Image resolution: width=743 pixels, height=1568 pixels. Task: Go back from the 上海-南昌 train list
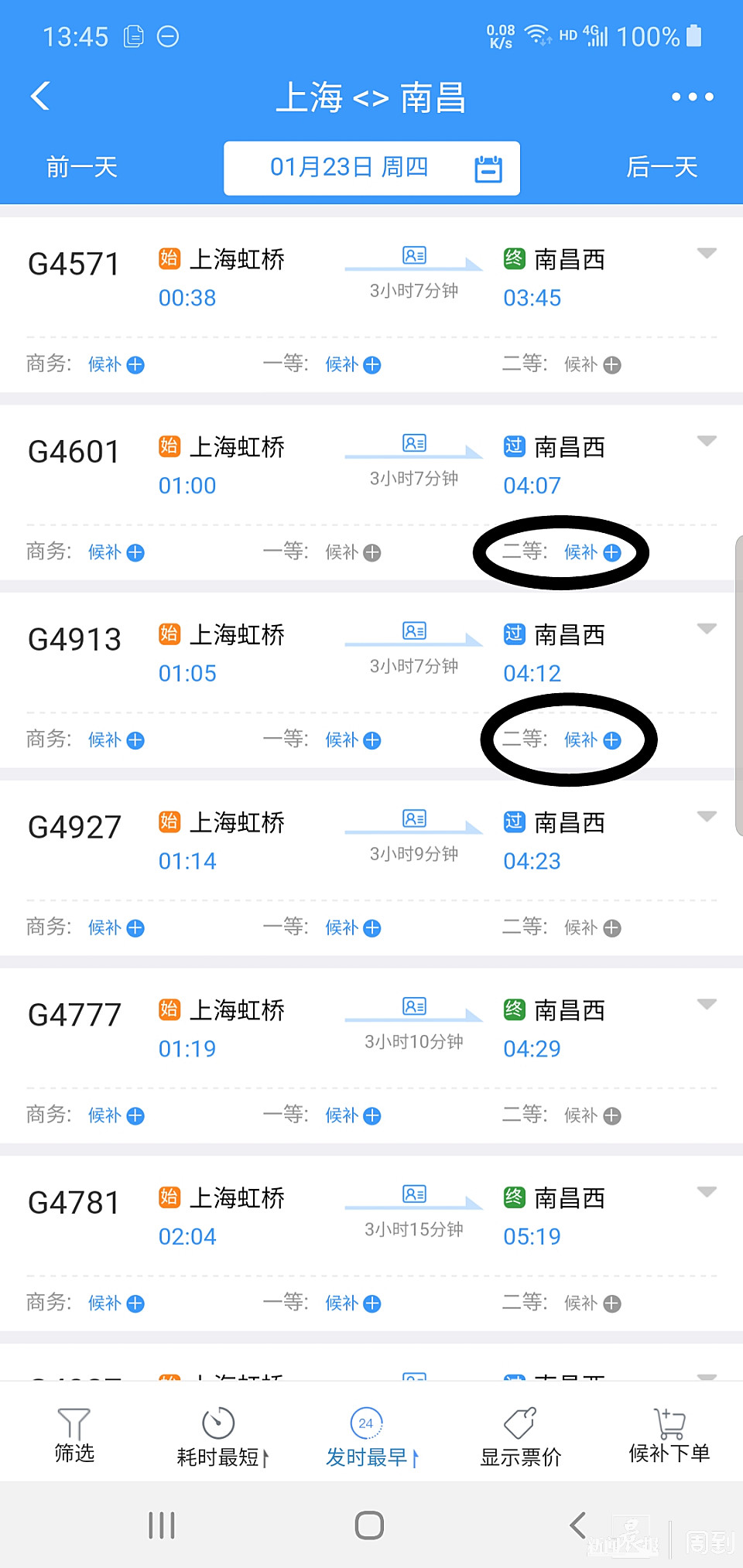[x=40, y=97]
